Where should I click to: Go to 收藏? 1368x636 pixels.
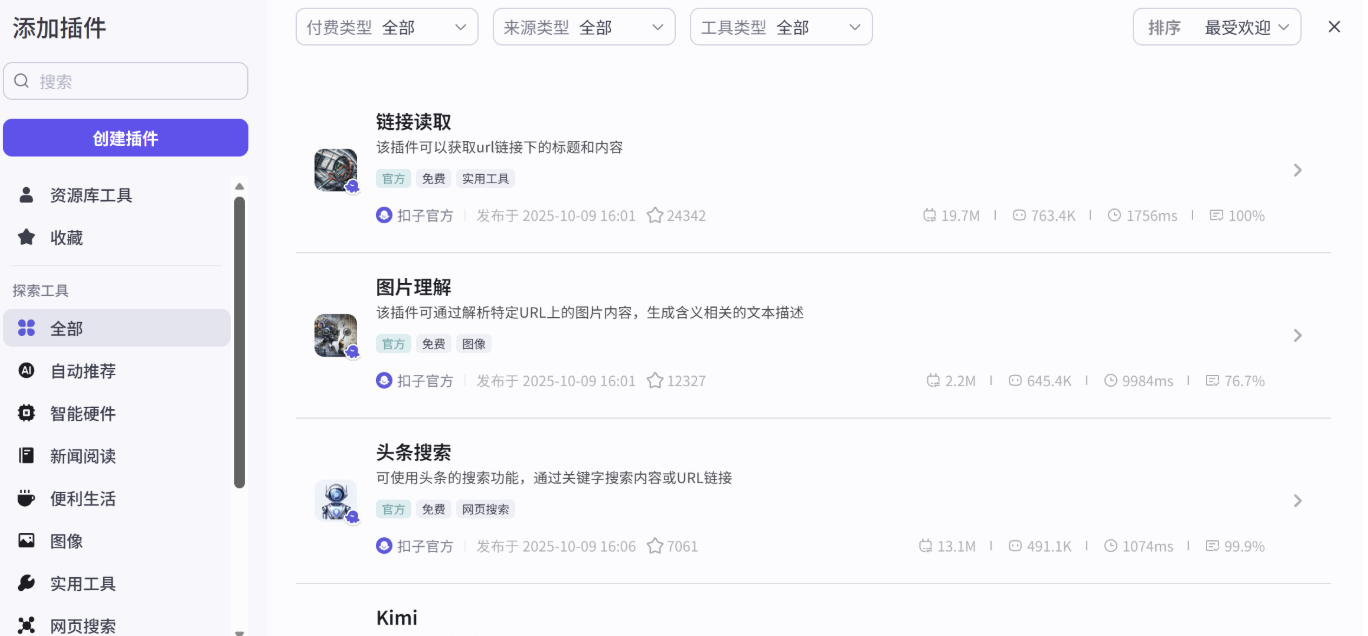click(67, 238)
